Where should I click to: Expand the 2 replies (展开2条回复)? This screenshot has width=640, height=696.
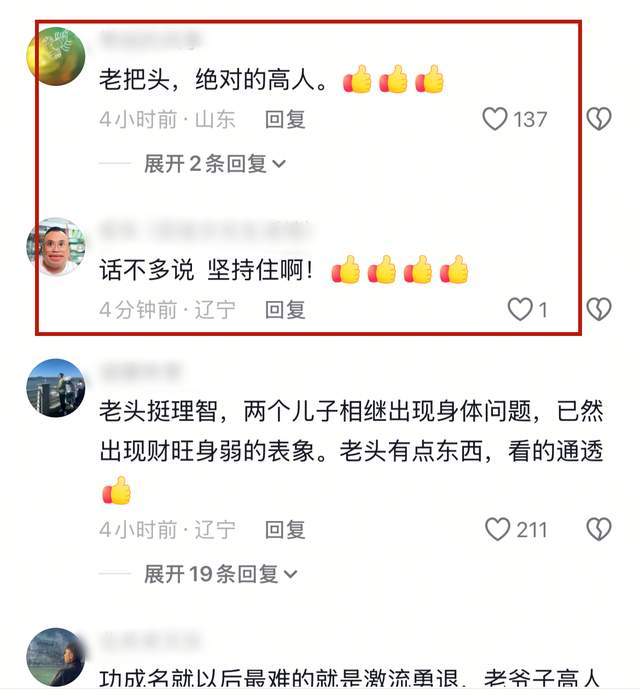pyautogui.click(x=214, y=164)
